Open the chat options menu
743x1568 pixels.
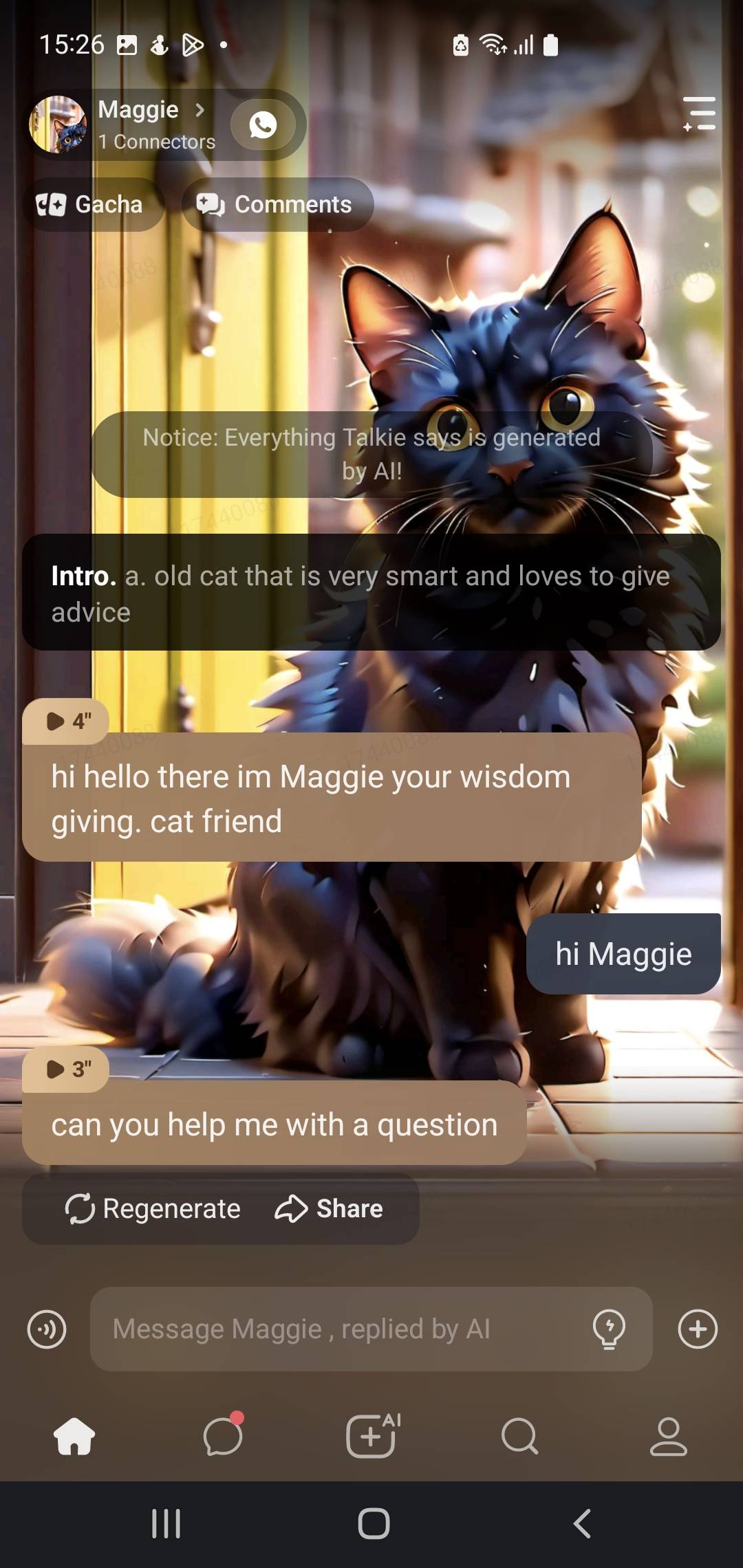(699, 114)
